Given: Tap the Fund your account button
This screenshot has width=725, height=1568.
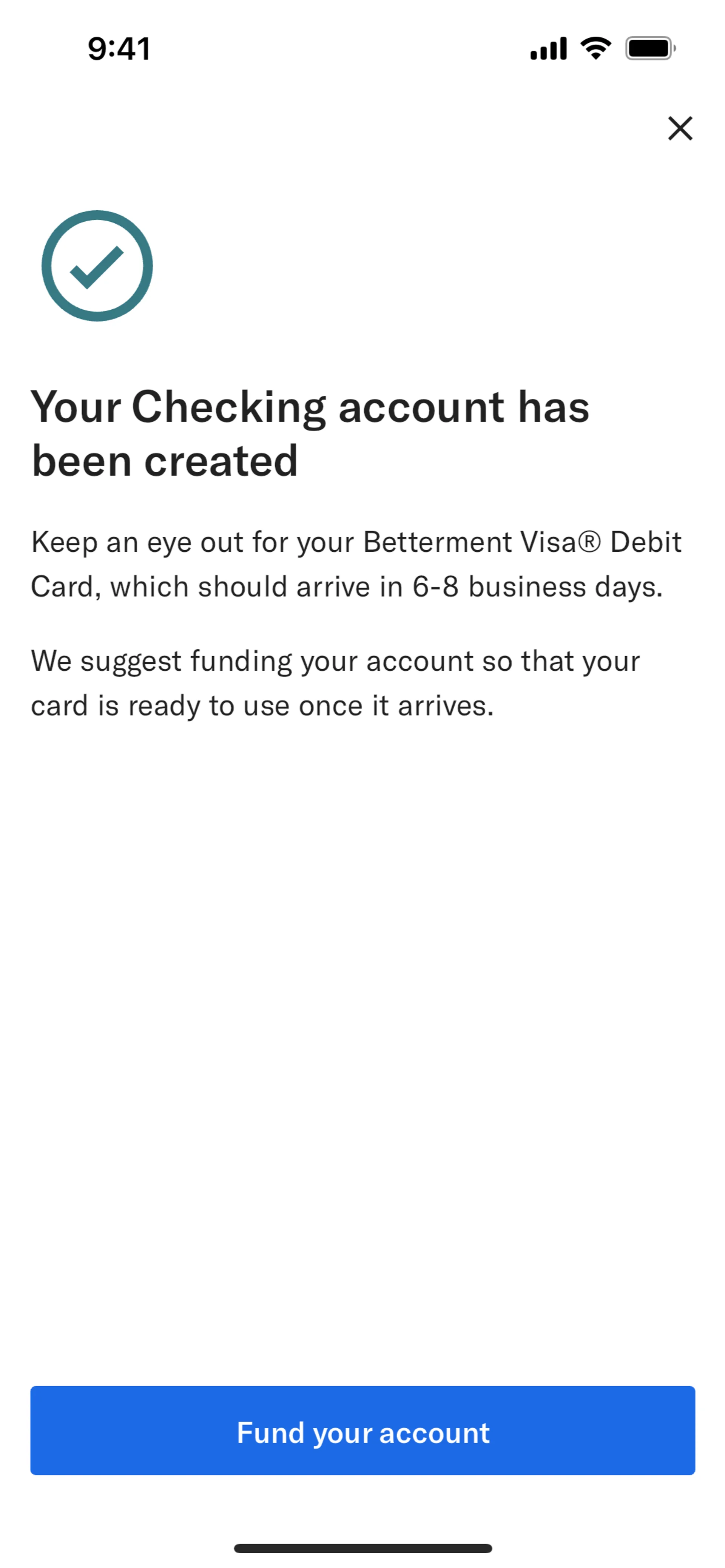Looking at the screenshot, I should point(362,1431).
